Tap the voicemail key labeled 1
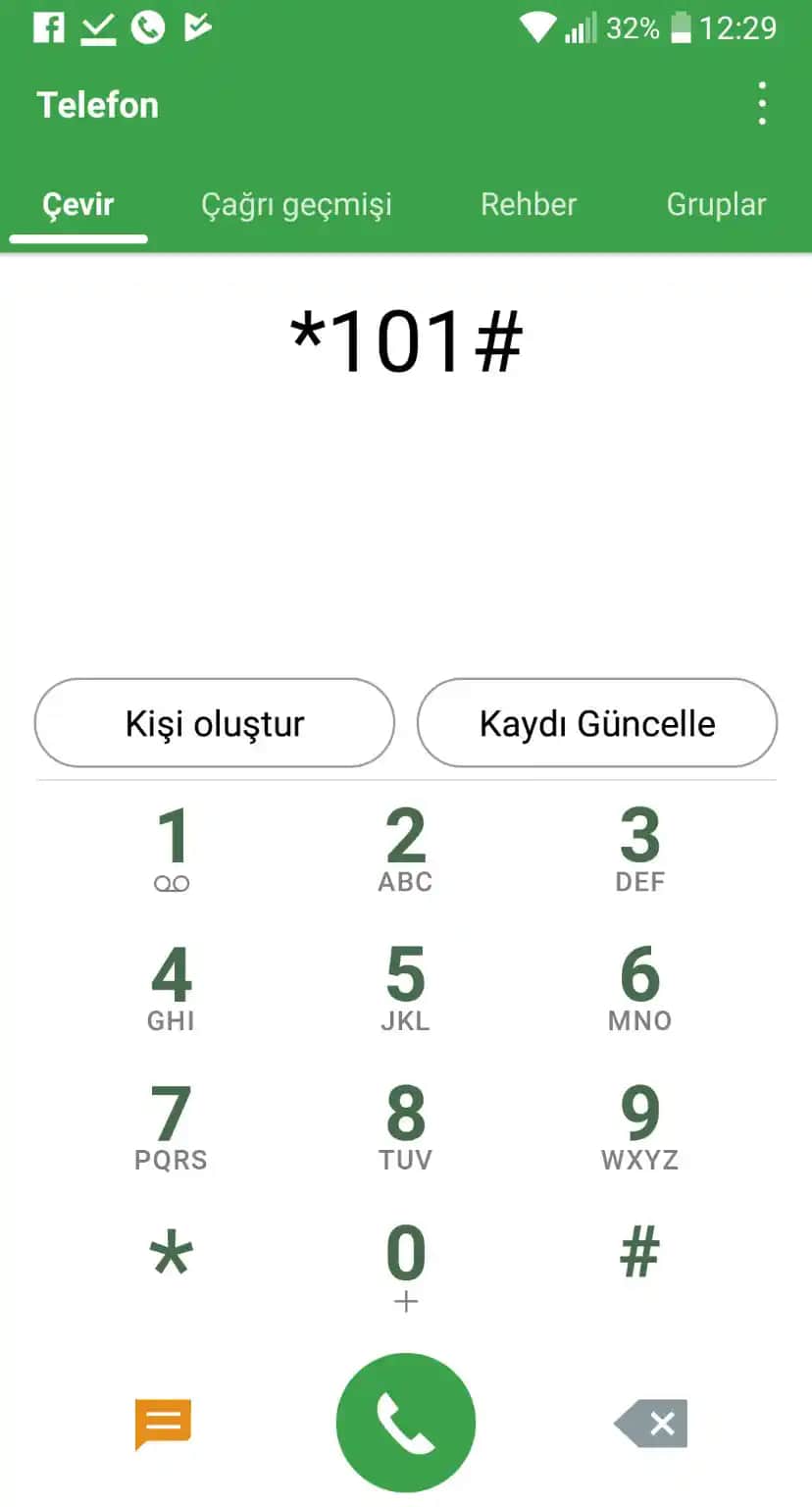The width and height of the screenshot is (812, 1507). pyautogui.click(x=171, y=847)
